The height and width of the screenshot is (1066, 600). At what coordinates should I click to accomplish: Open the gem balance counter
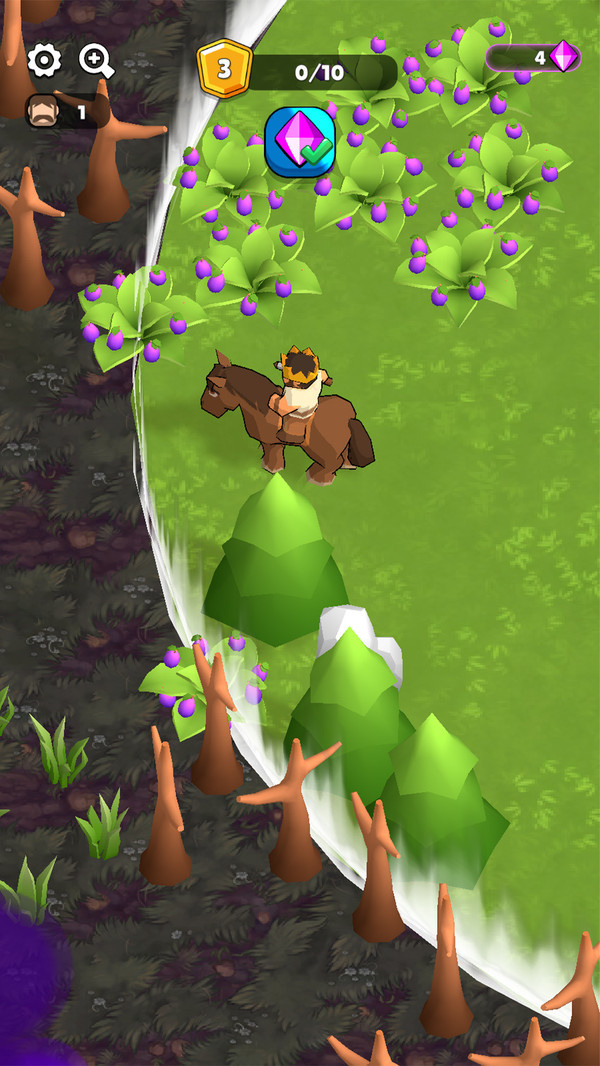(533, 57)
